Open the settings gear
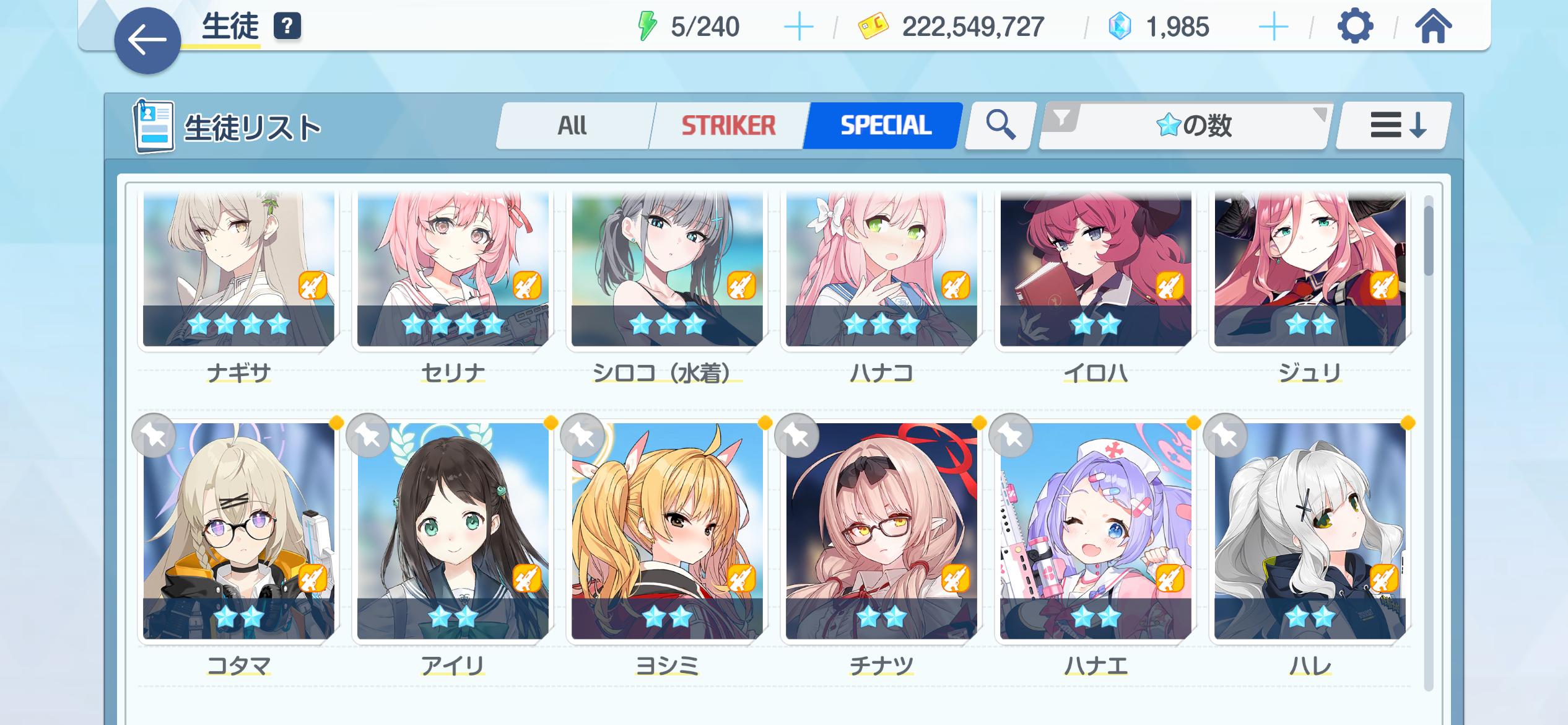The width and height of the screenshot is (1568, 725). tap(1355, 27)
